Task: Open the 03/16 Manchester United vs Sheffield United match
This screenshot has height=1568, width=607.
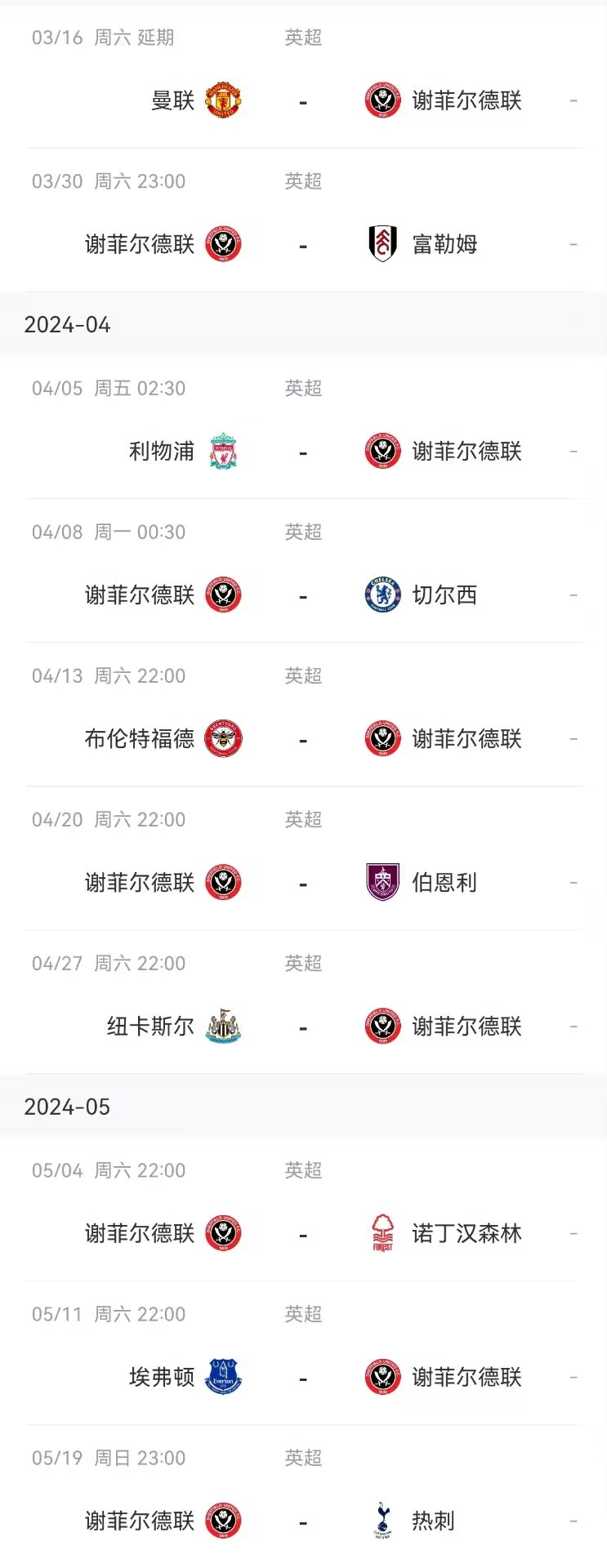Action: pos(303,101)
